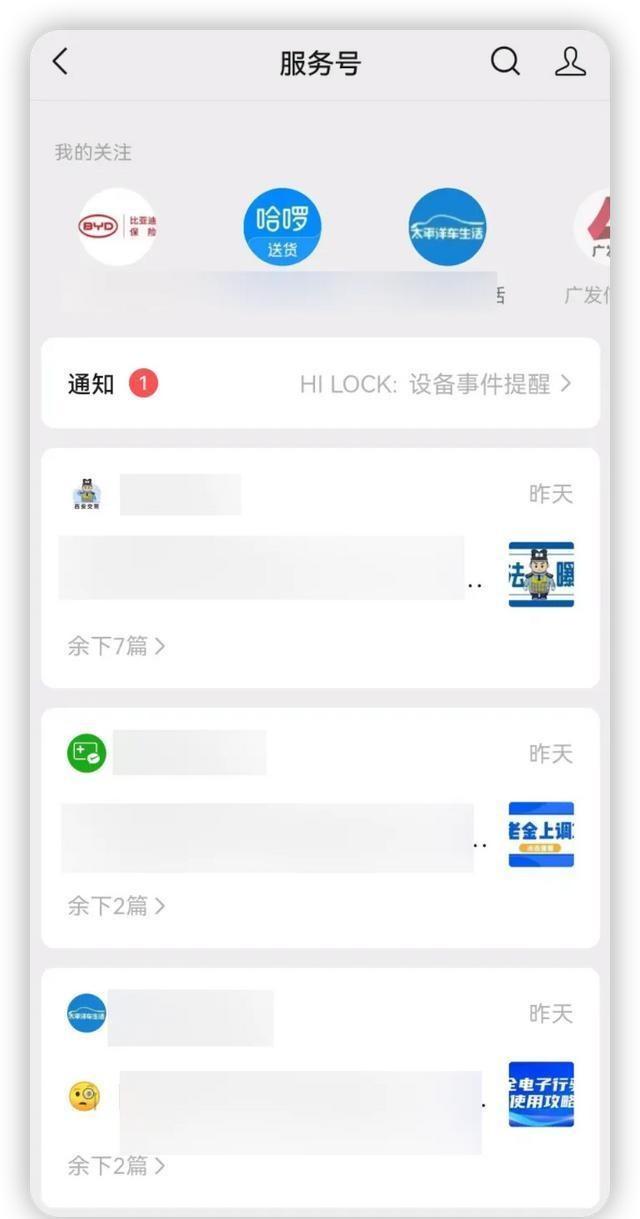Open the 通知 HI LOCK 设备事件提醒 row
The width and height of the screenshot is (640, 1219).
320,383
